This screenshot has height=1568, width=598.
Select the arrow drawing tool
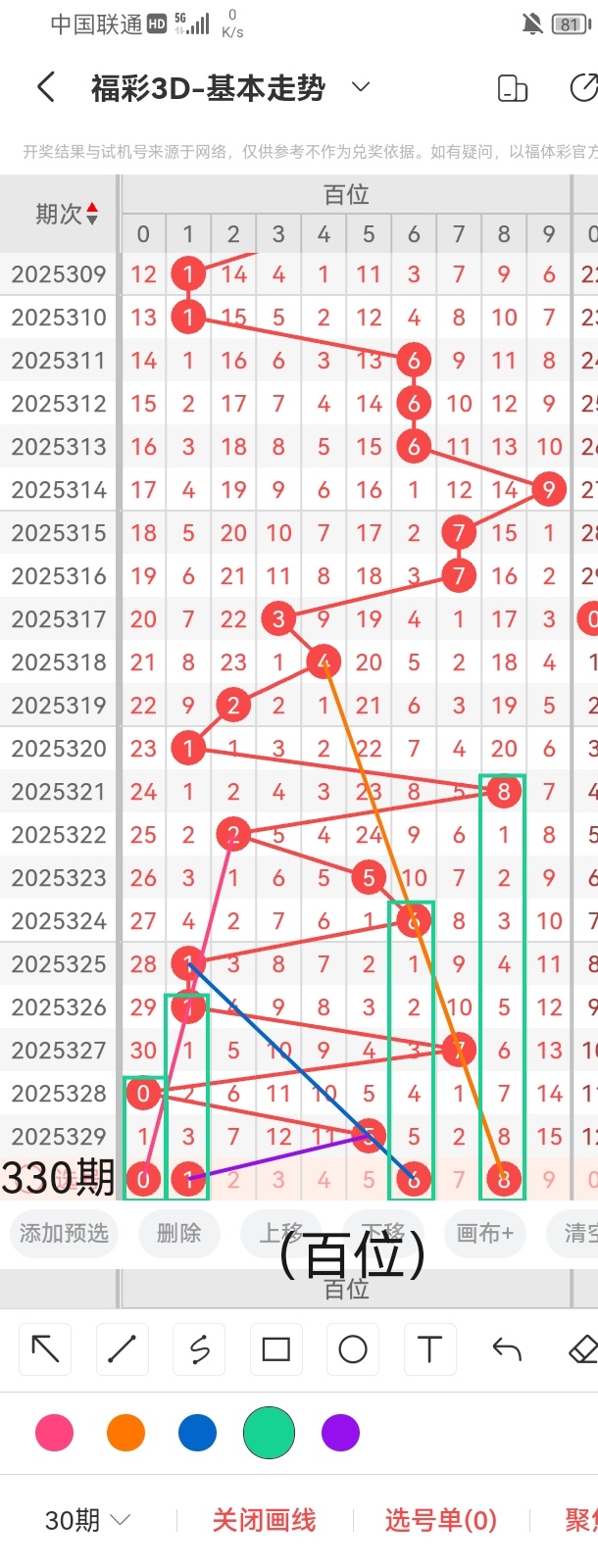pyautogui.click(x=45, y=1349)
